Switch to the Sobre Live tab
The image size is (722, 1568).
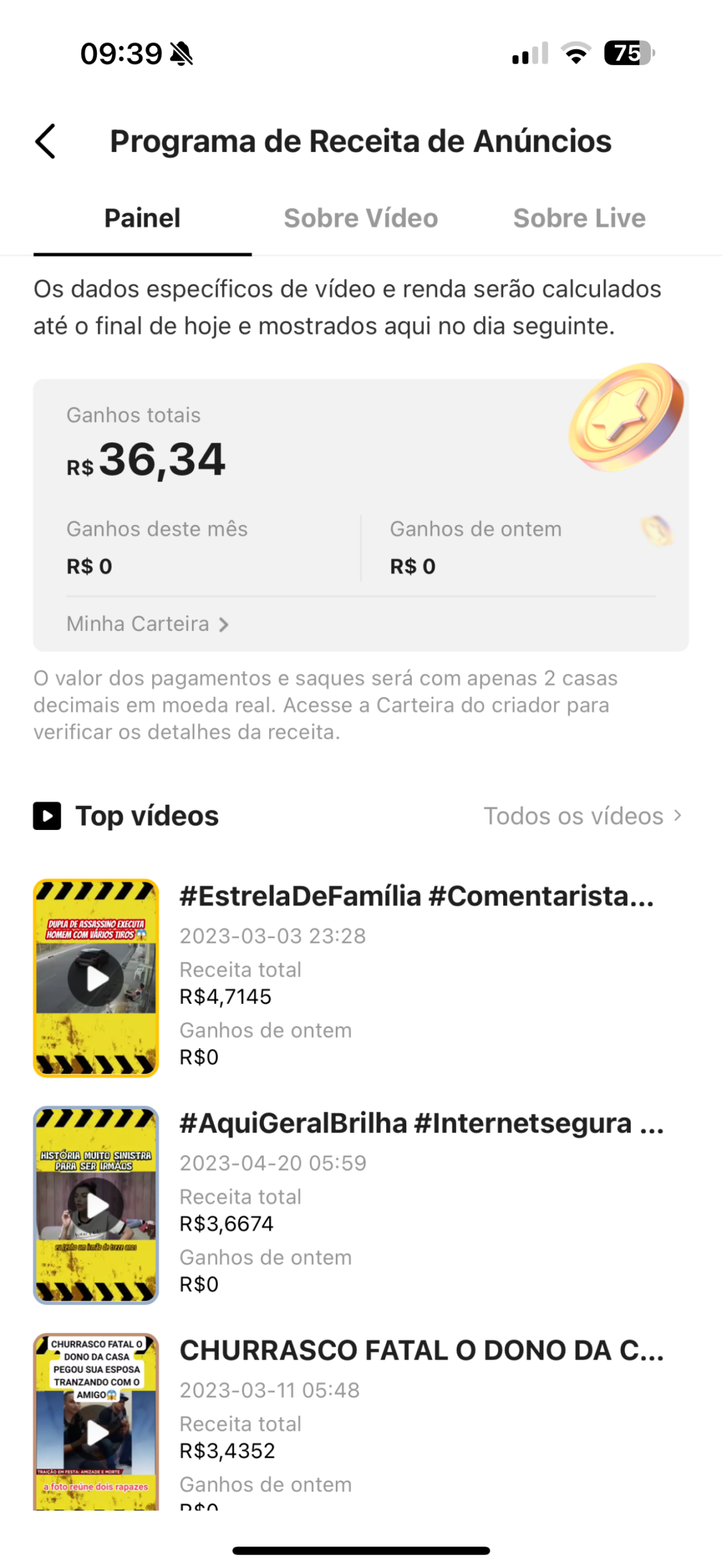tap(579, 219)
